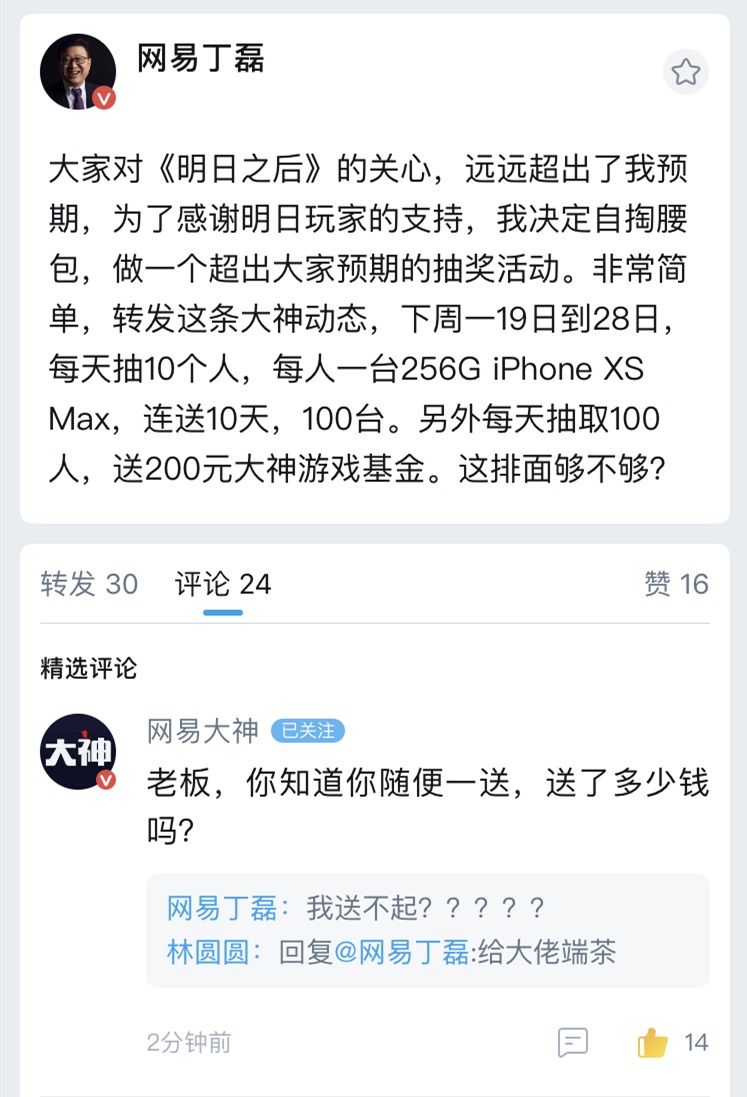Switch to the 转发 30 tab
This screenshot has height=1097, width=747.
pos(88,585)
